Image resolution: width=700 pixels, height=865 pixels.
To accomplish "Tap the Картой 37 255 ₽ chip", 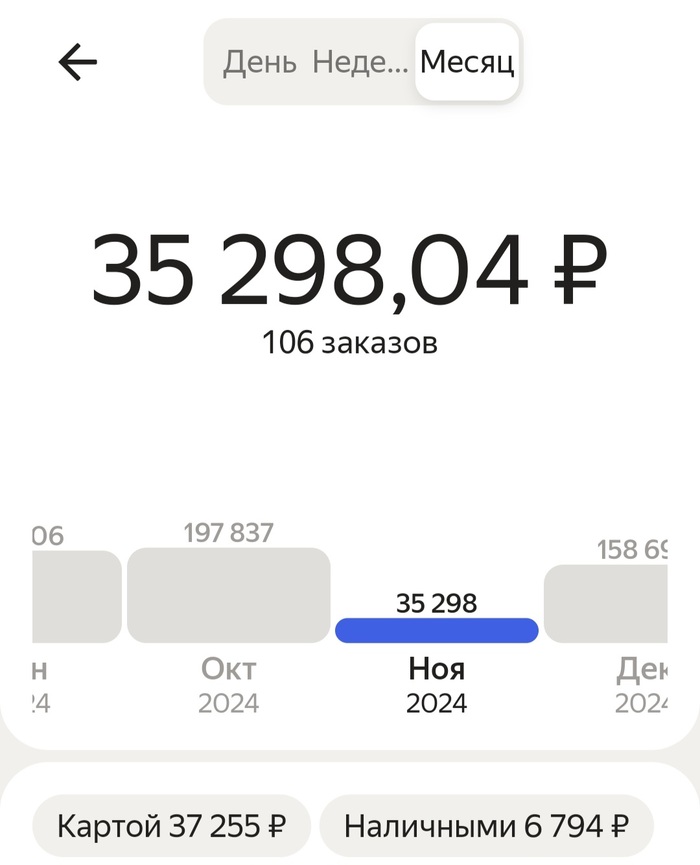I will coord(172,827).
